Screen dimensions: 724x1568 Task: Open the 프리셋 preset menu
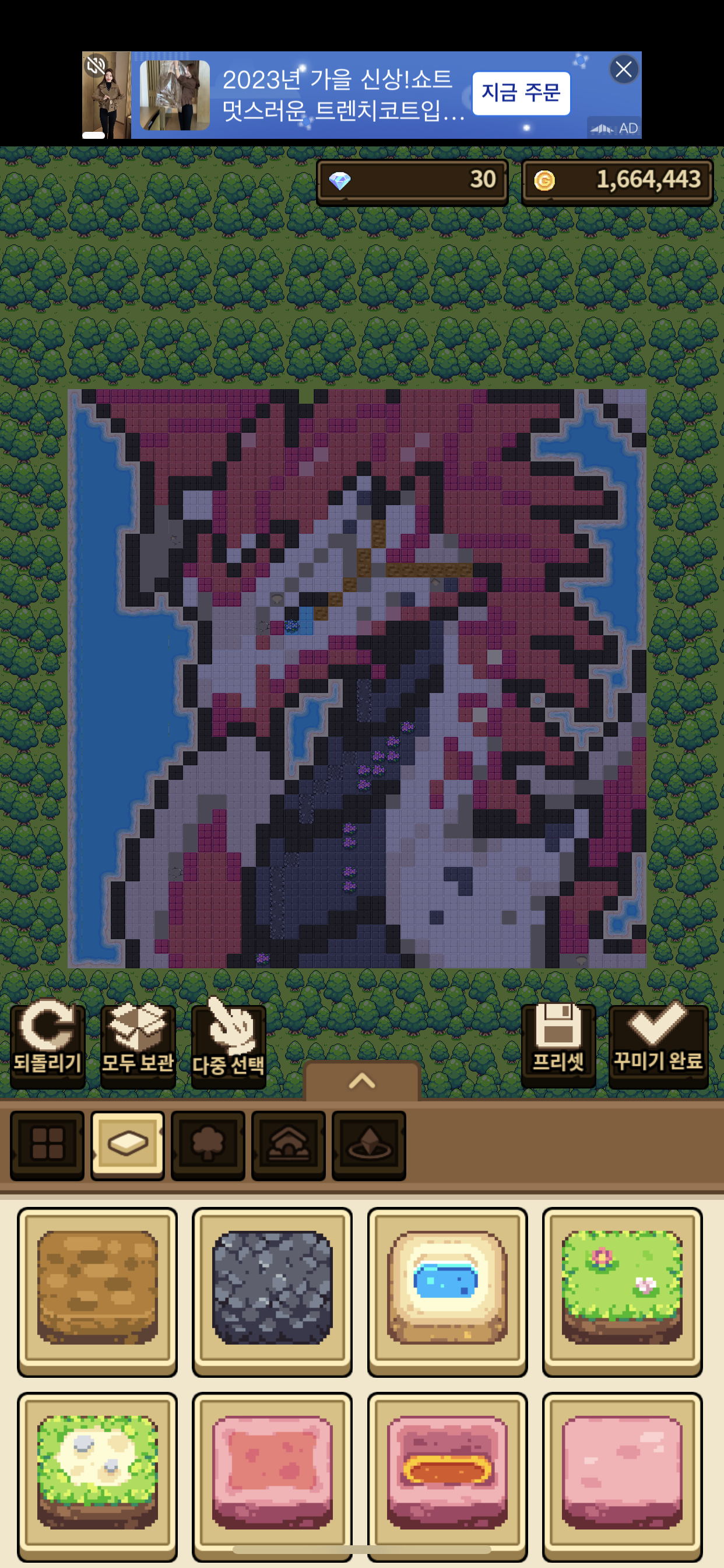558,1045
